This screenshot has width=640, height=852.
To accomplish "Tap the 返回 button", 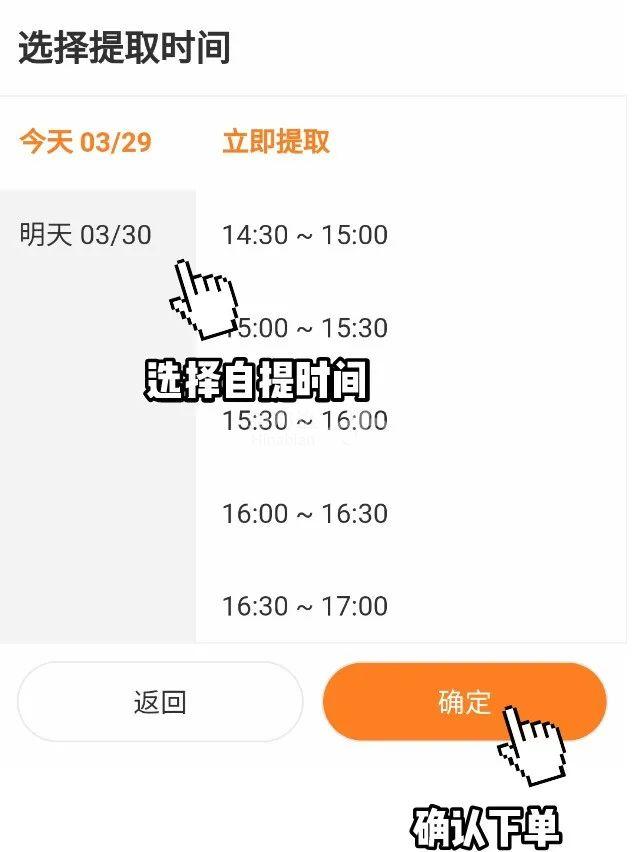I will [160, 702].
